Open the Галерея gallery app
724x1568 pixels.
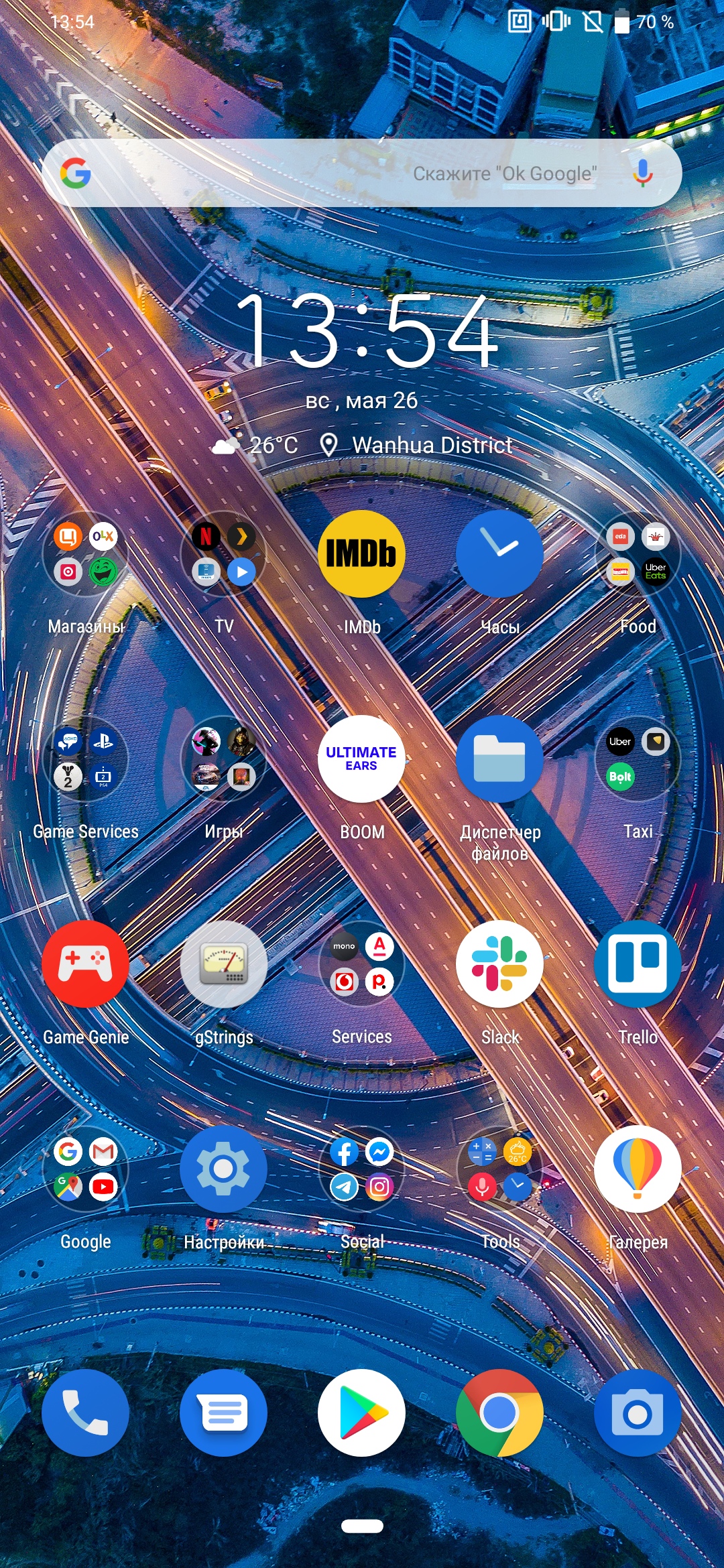[638, 1169]
